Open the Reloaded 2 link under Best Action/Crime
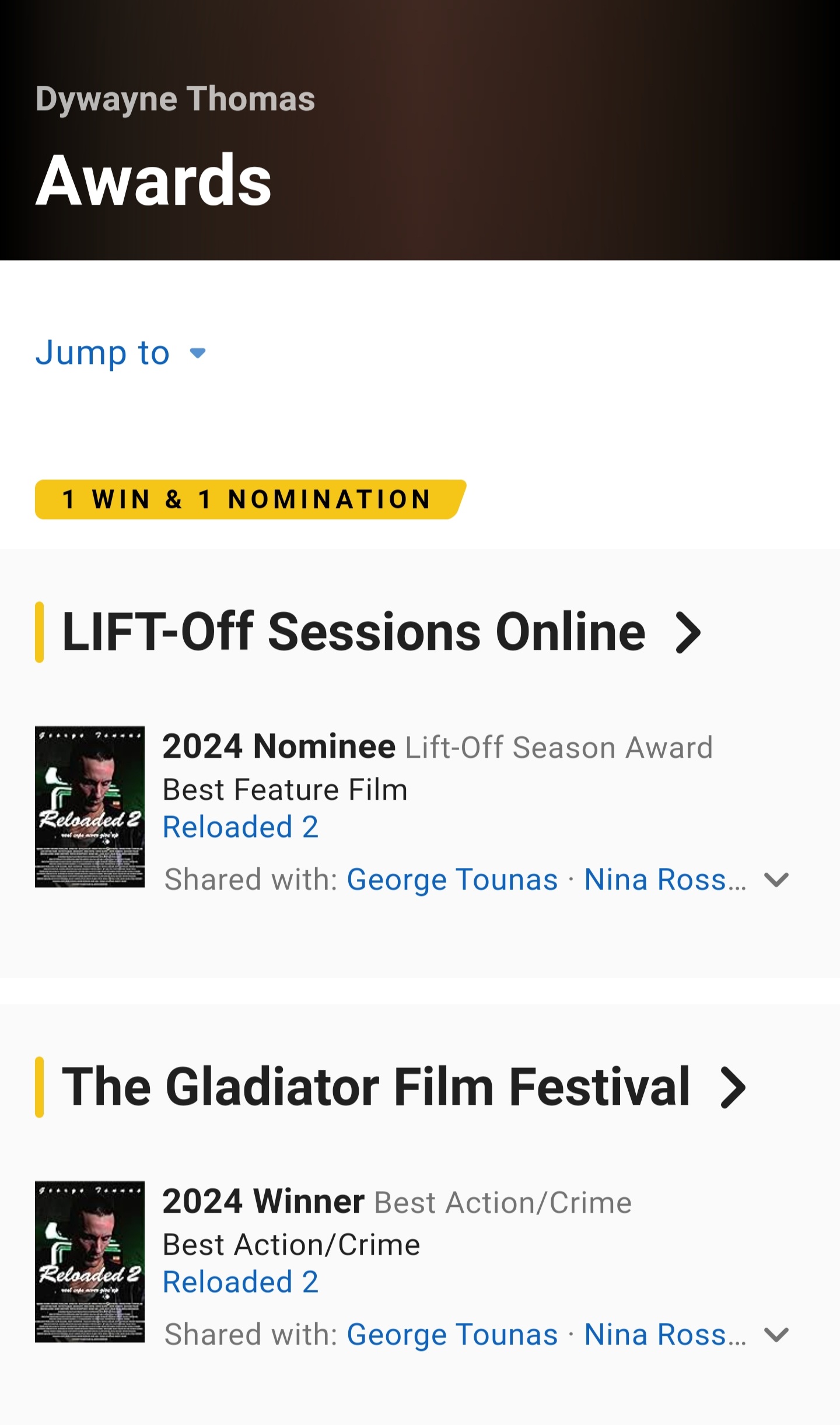 pyautogui.click(x=241, y=1282)
